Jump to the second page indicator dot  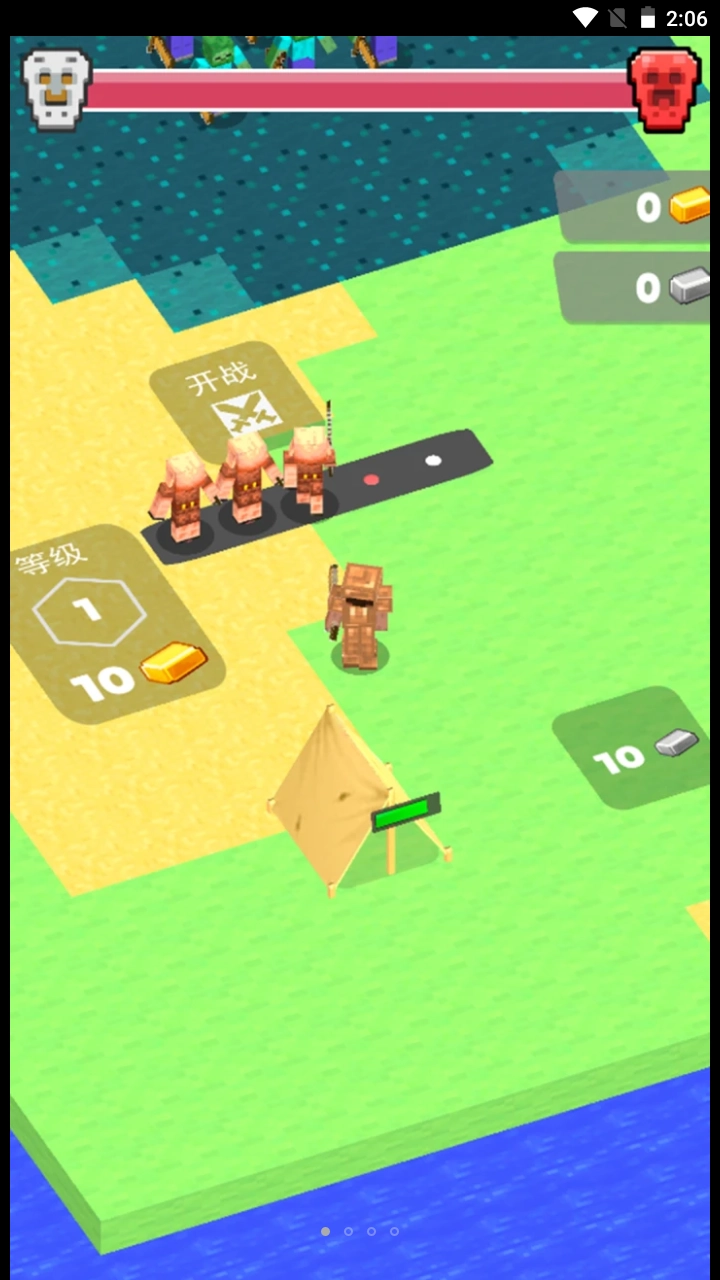coord(348,1231)
